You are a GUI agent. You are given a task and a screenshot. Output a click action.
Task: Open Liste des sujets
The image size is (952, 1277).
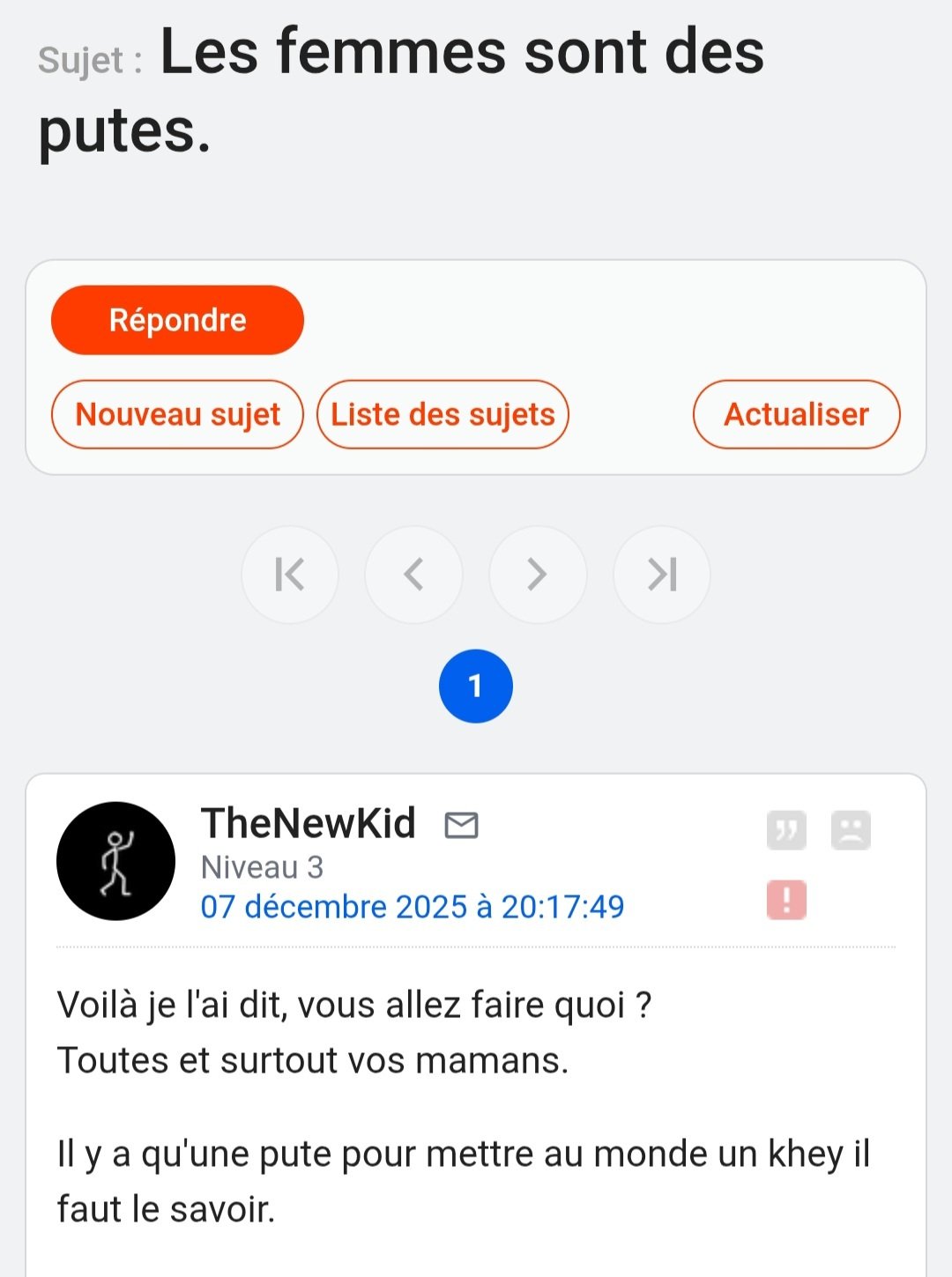[x=443, y=414]
